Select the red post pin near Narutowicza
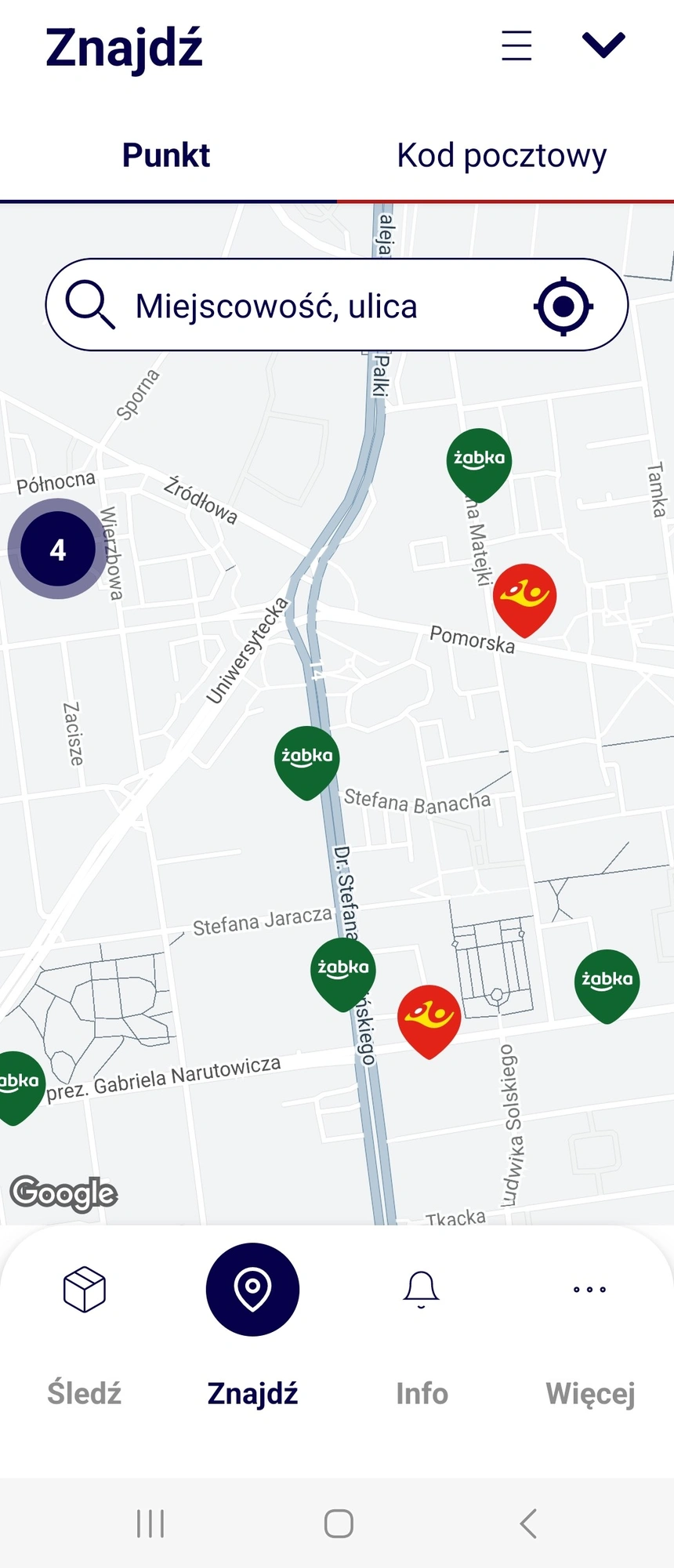The image size is (674, 1568). (x=429, y=1018)
